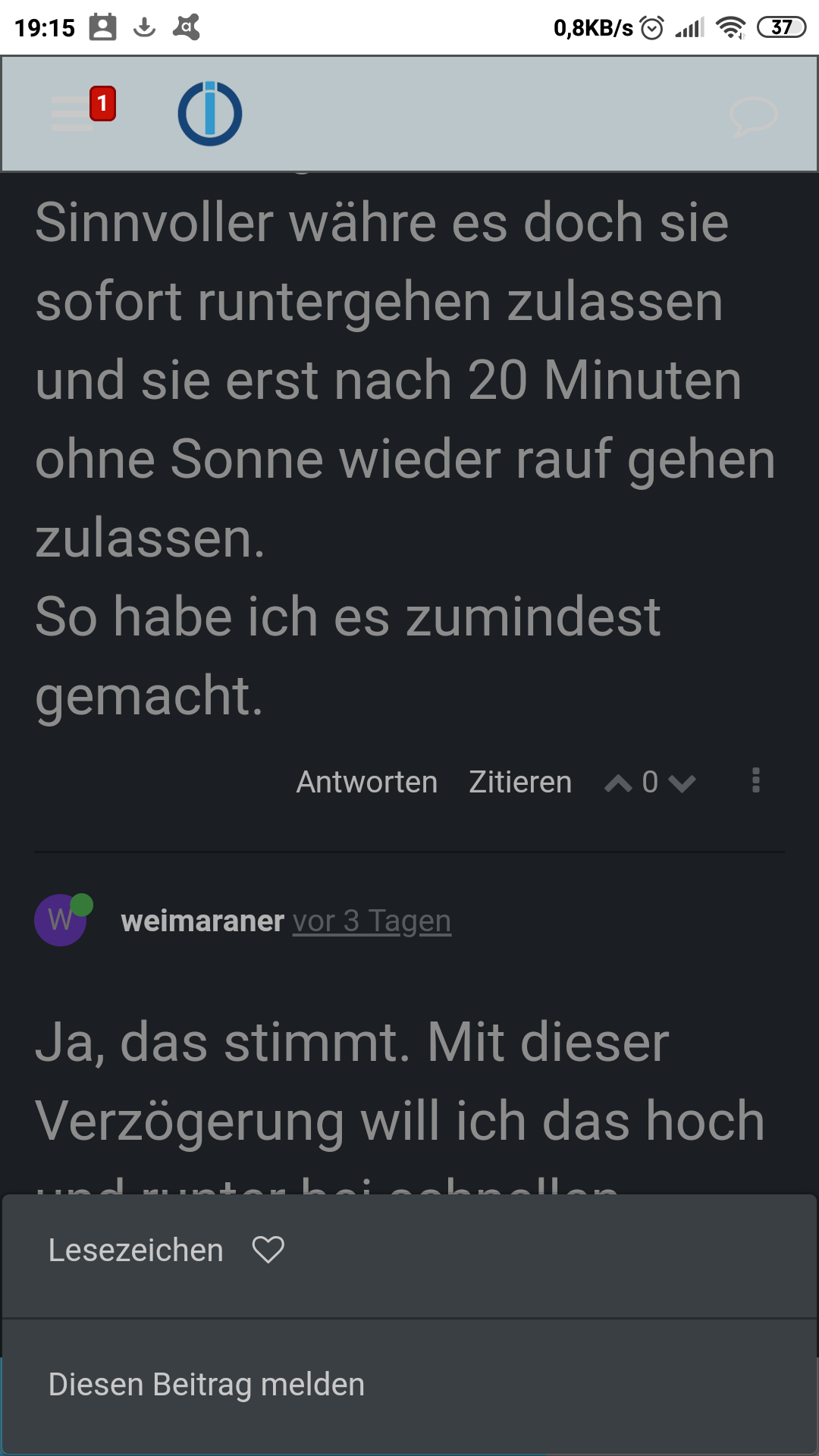Open weimaraner's profile avatar
Image resolution: width=819 pixels, height=1456 pixels.
coord(61,920)
